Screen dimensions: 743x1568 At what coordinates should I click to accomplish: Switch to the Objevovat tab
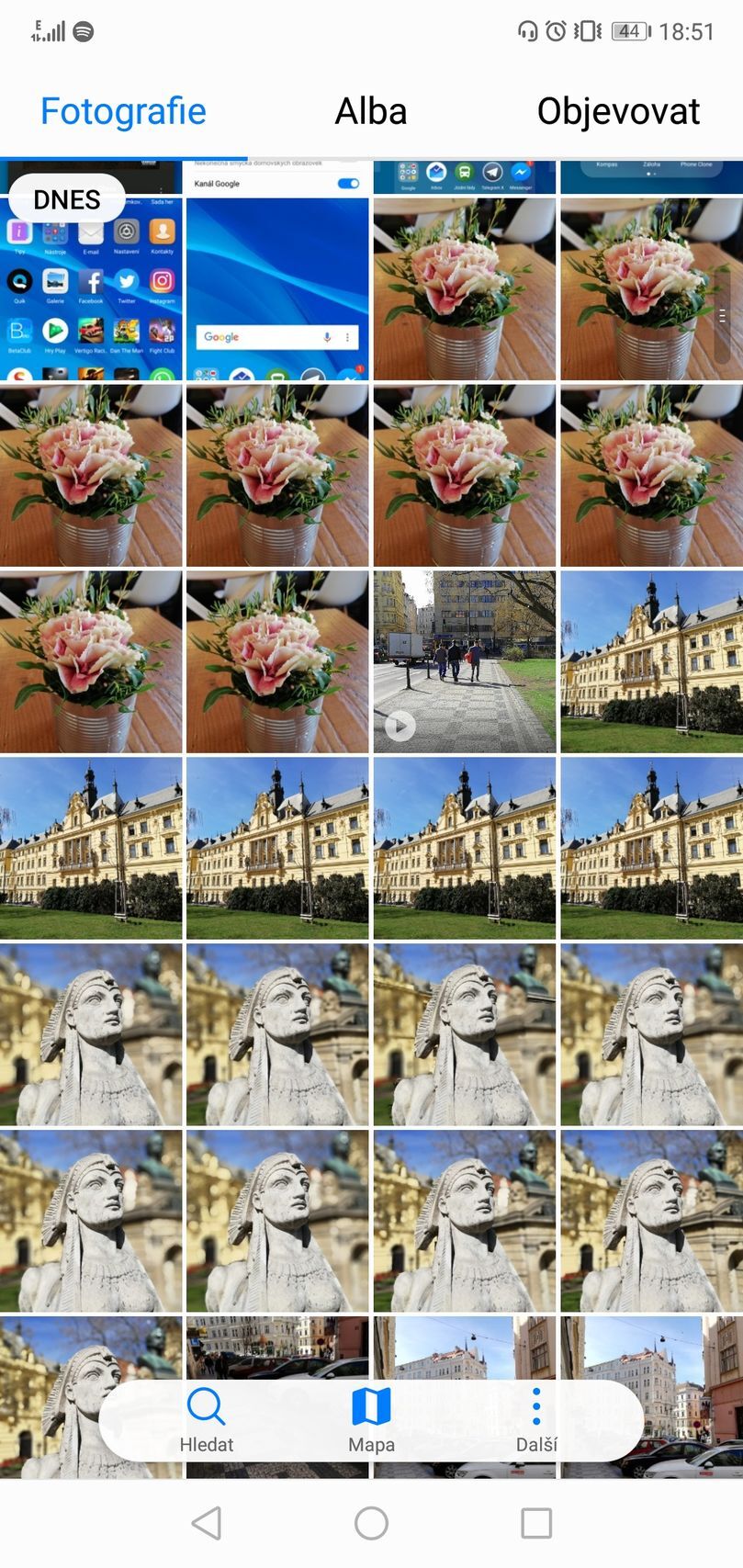click(x=618, y=112)
